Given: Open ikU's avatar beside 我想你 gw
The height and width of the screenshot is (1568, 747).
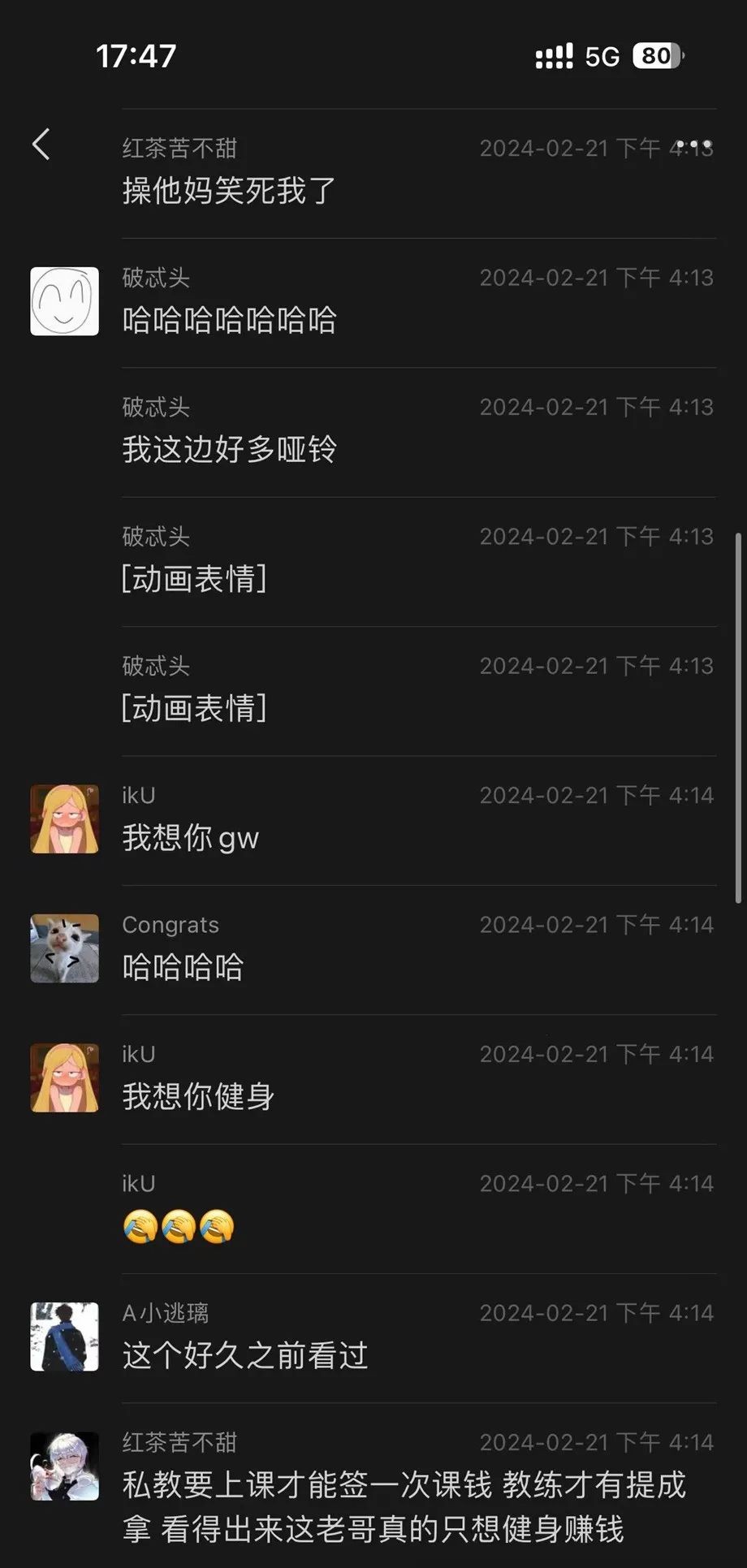Looking at the screenshot, I should [x=65, y=819].
